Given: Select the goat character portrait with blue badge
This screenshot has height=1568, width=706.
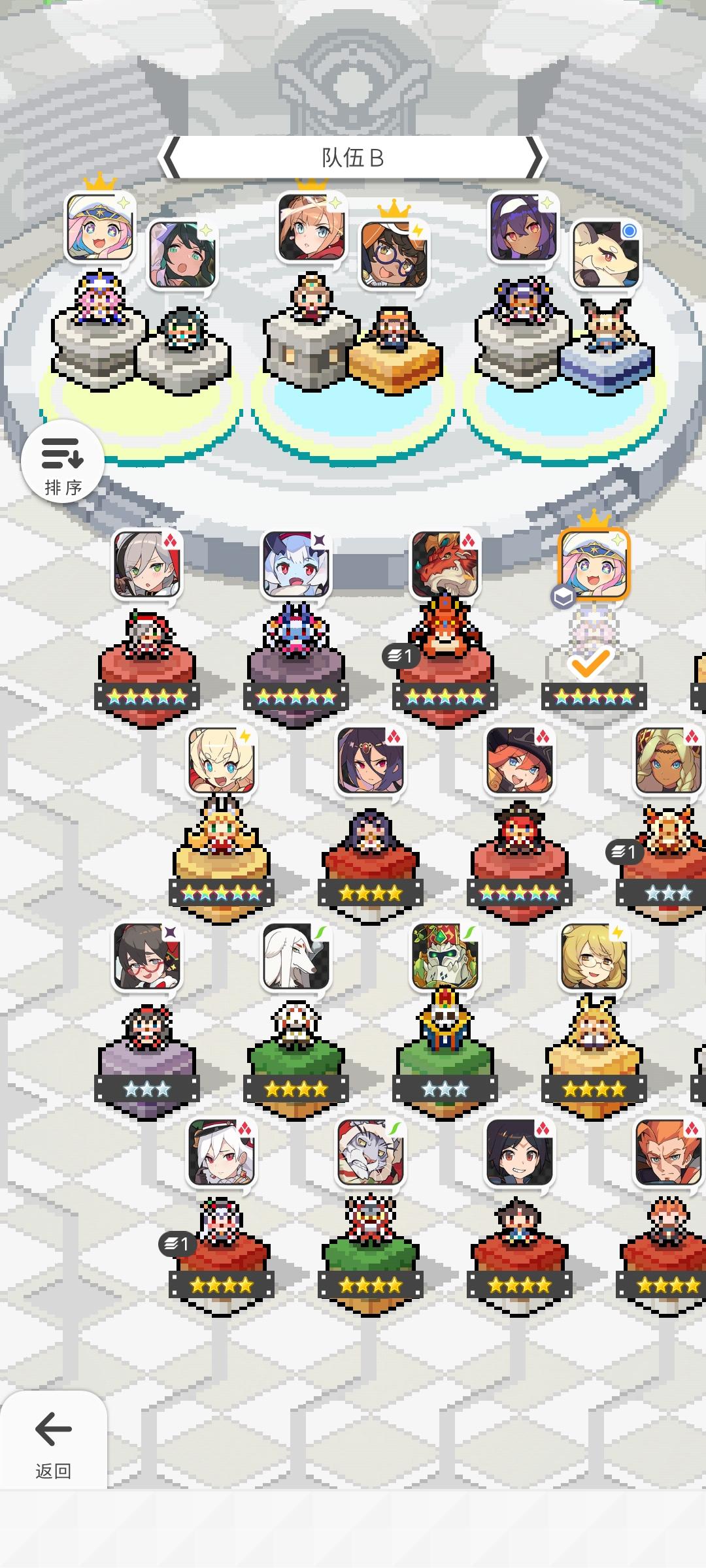Looking at the screenshot, I should (x=605, y=252).
